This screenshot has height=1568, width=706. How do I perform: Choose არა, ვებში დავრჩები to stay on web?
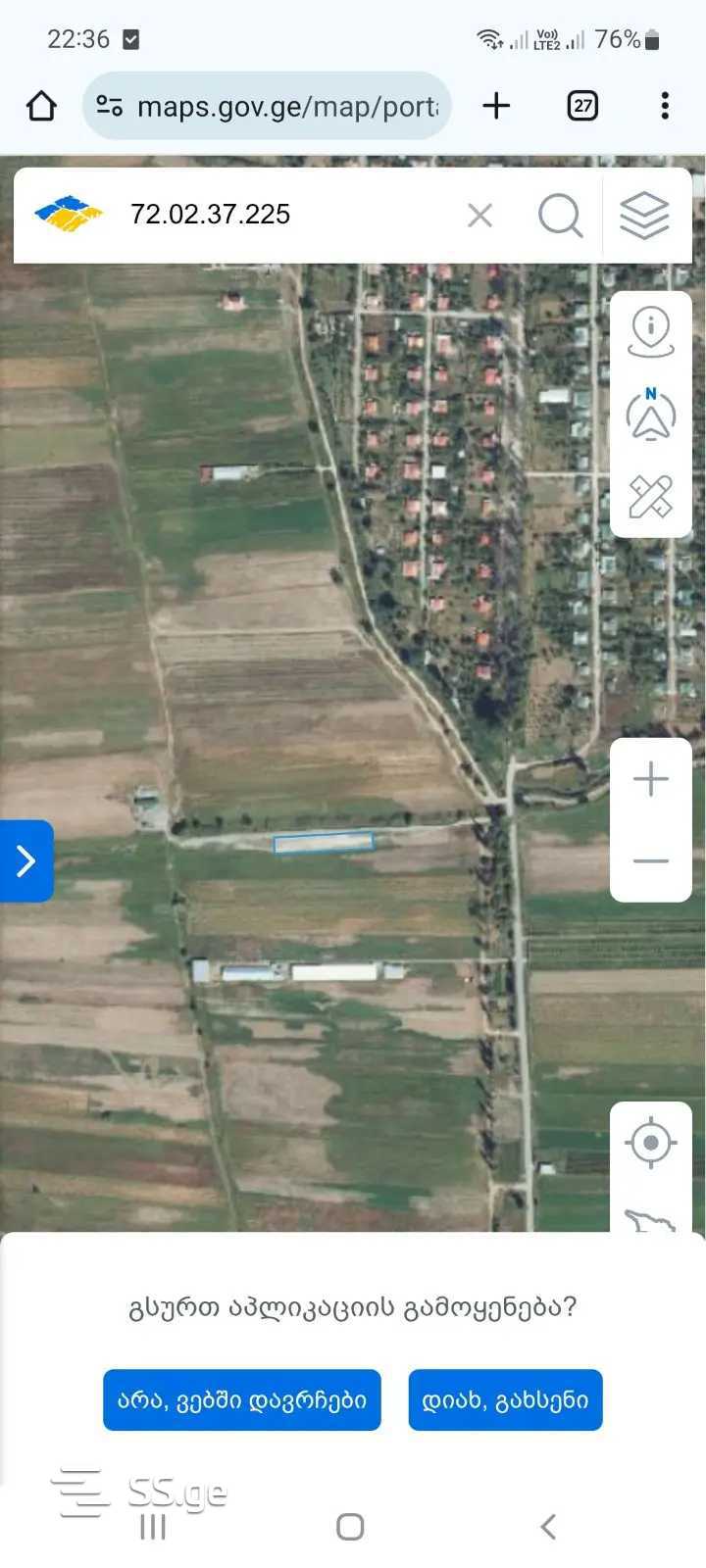241,1400
